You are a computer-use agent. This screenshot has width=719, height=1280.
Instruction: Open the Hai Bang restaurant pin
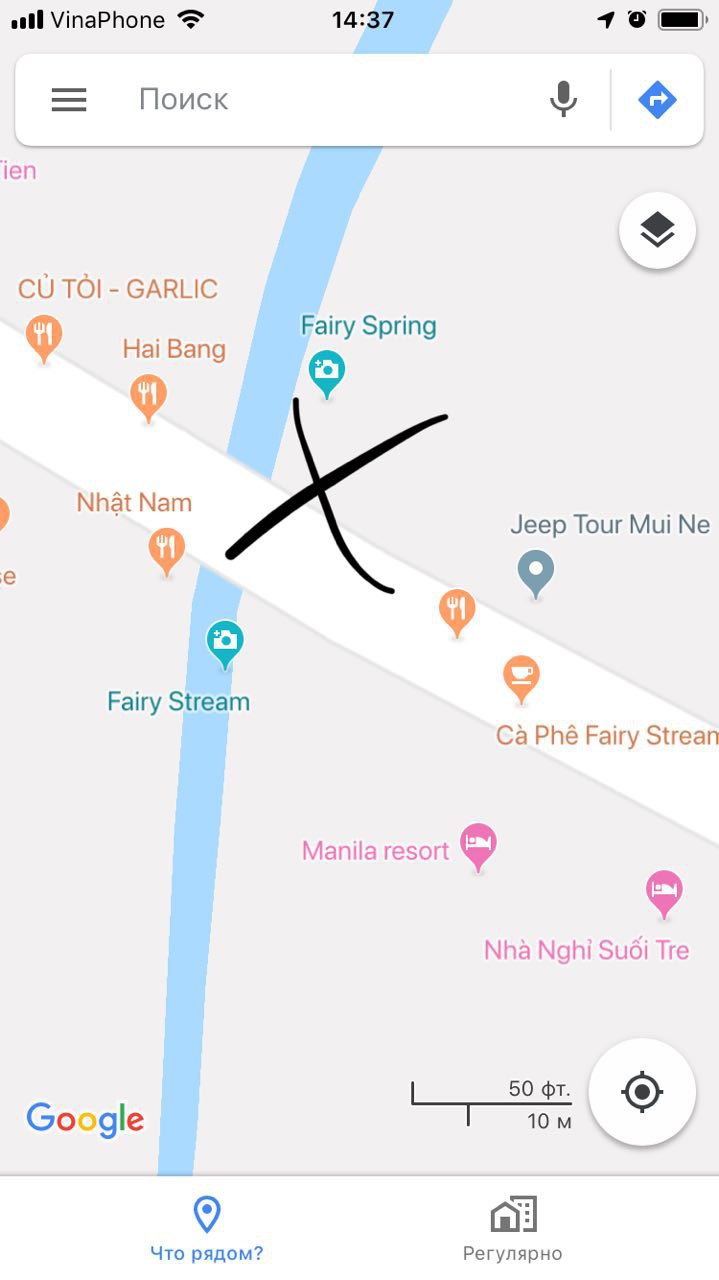[x=148, y=396]
